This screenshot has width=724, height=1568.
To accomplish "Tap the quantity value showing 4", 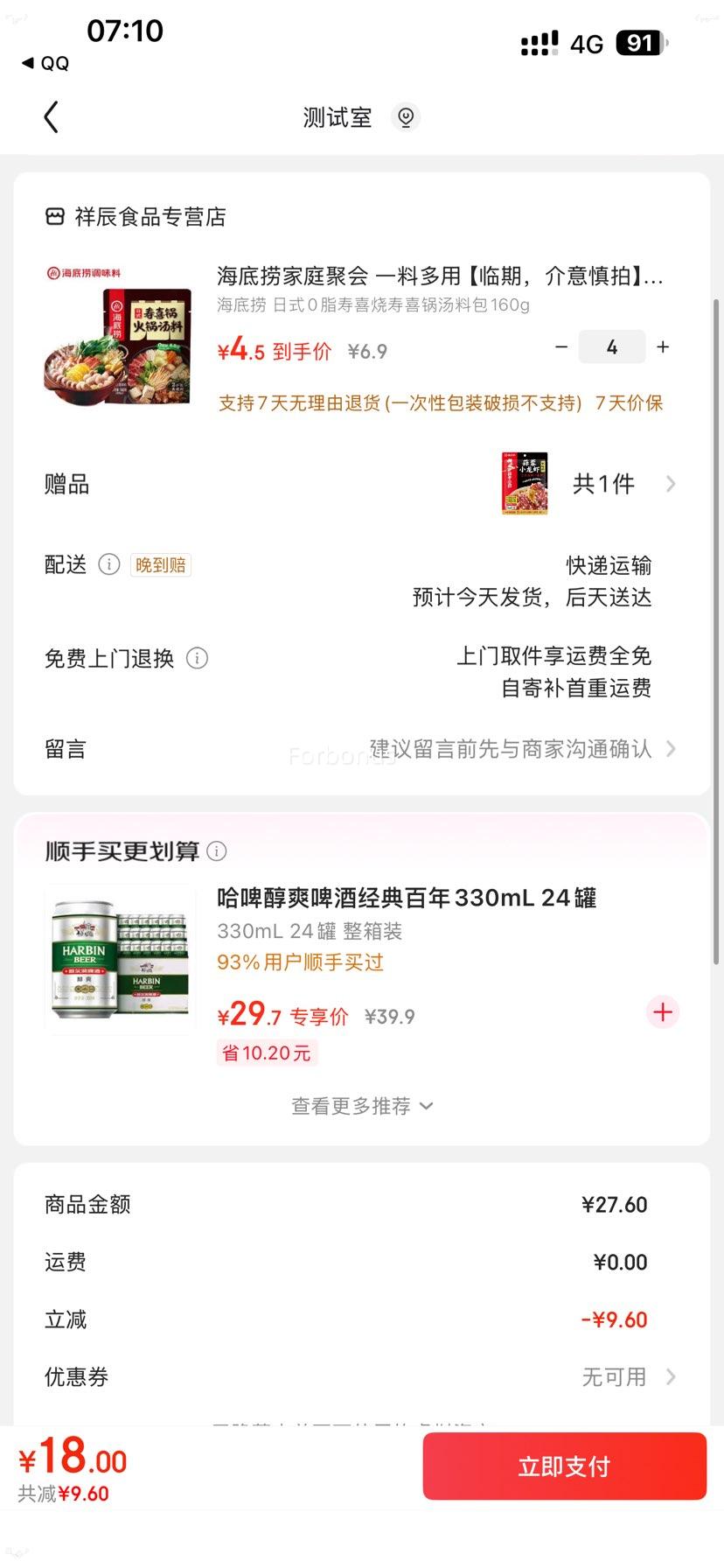I will (612, 346).
